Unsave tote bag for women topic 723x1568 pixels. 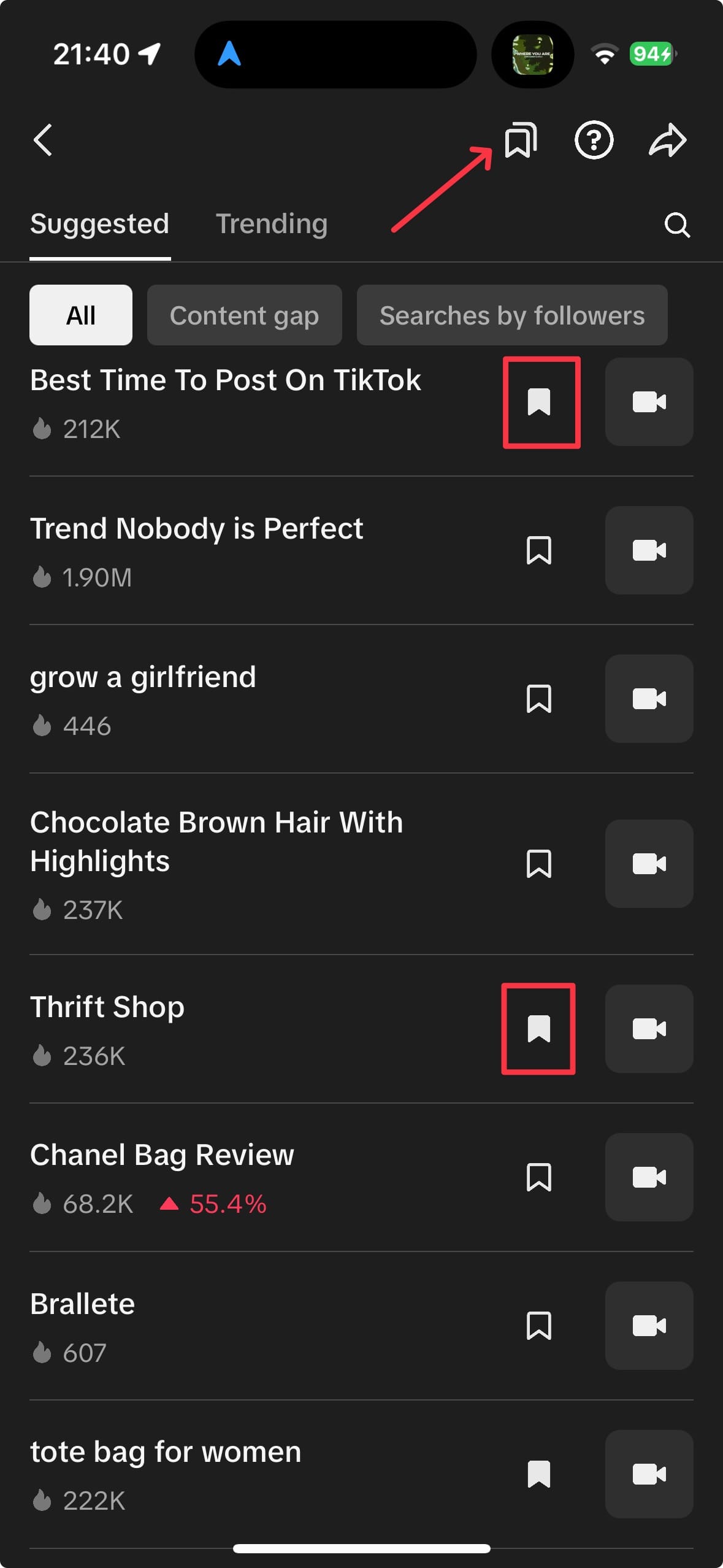coord(539,1474)
